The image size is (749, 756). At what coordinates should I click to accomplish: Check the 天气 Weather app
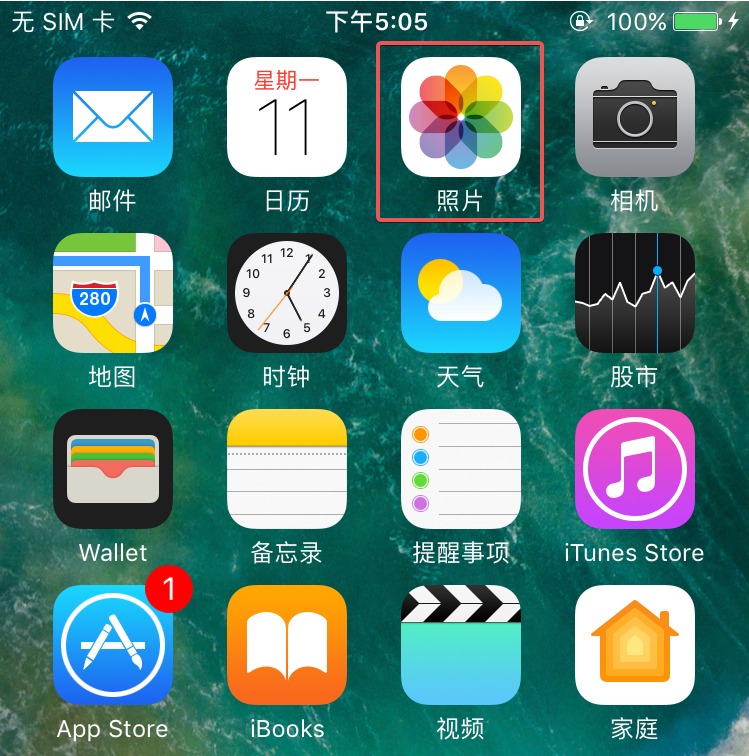461,293
